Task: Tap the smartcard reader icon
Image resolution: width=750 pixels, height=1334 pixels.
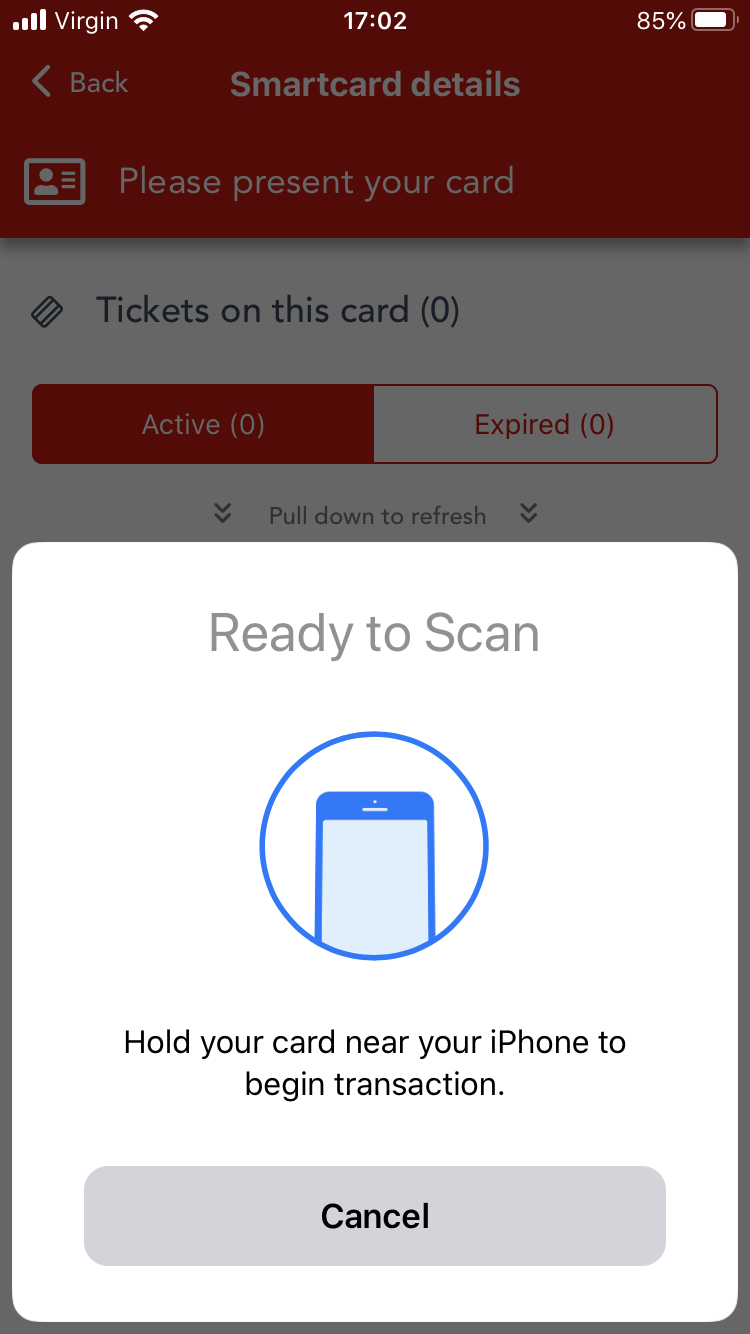Action: [55, 181]
